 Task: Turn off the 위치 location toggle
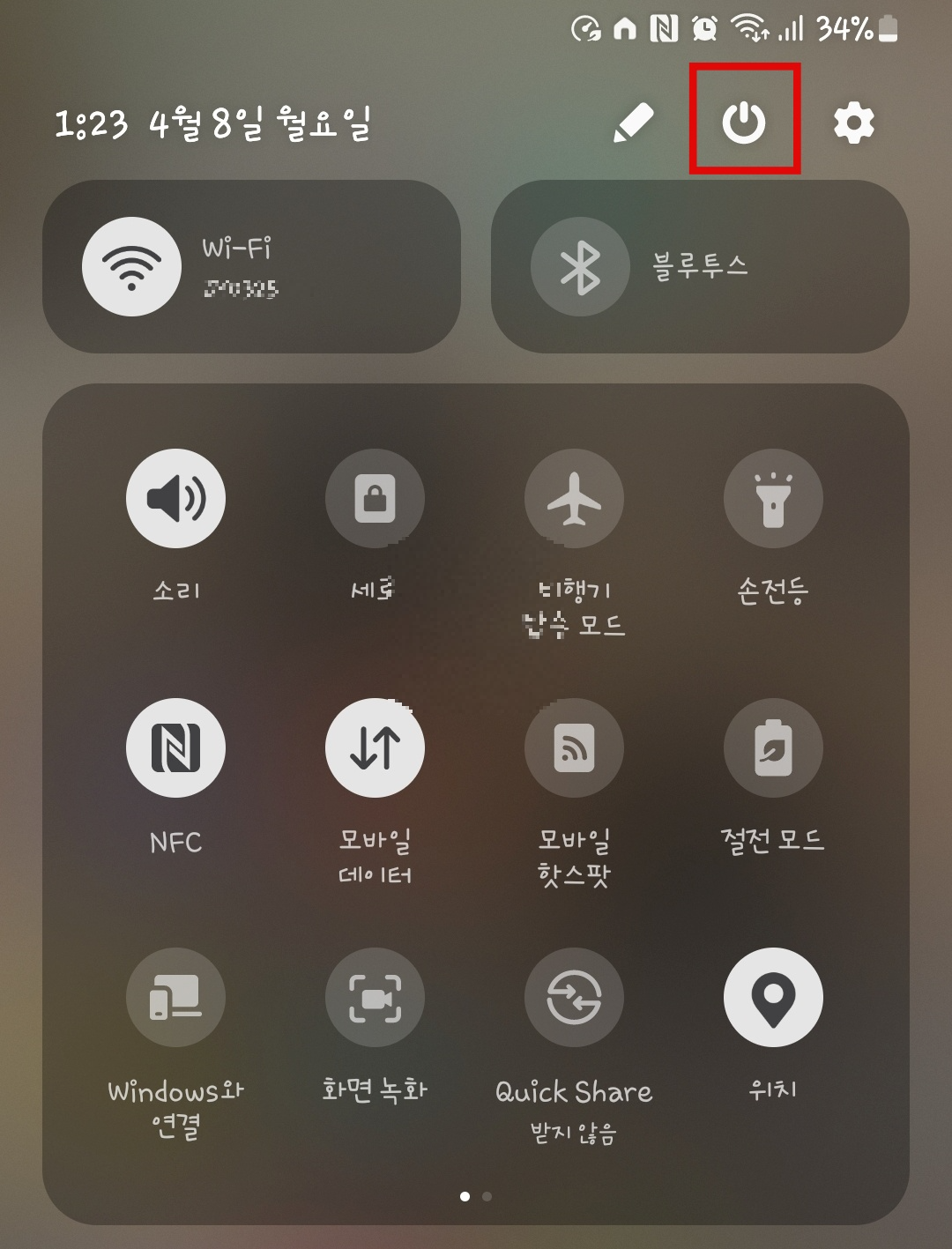pos(774,996)
